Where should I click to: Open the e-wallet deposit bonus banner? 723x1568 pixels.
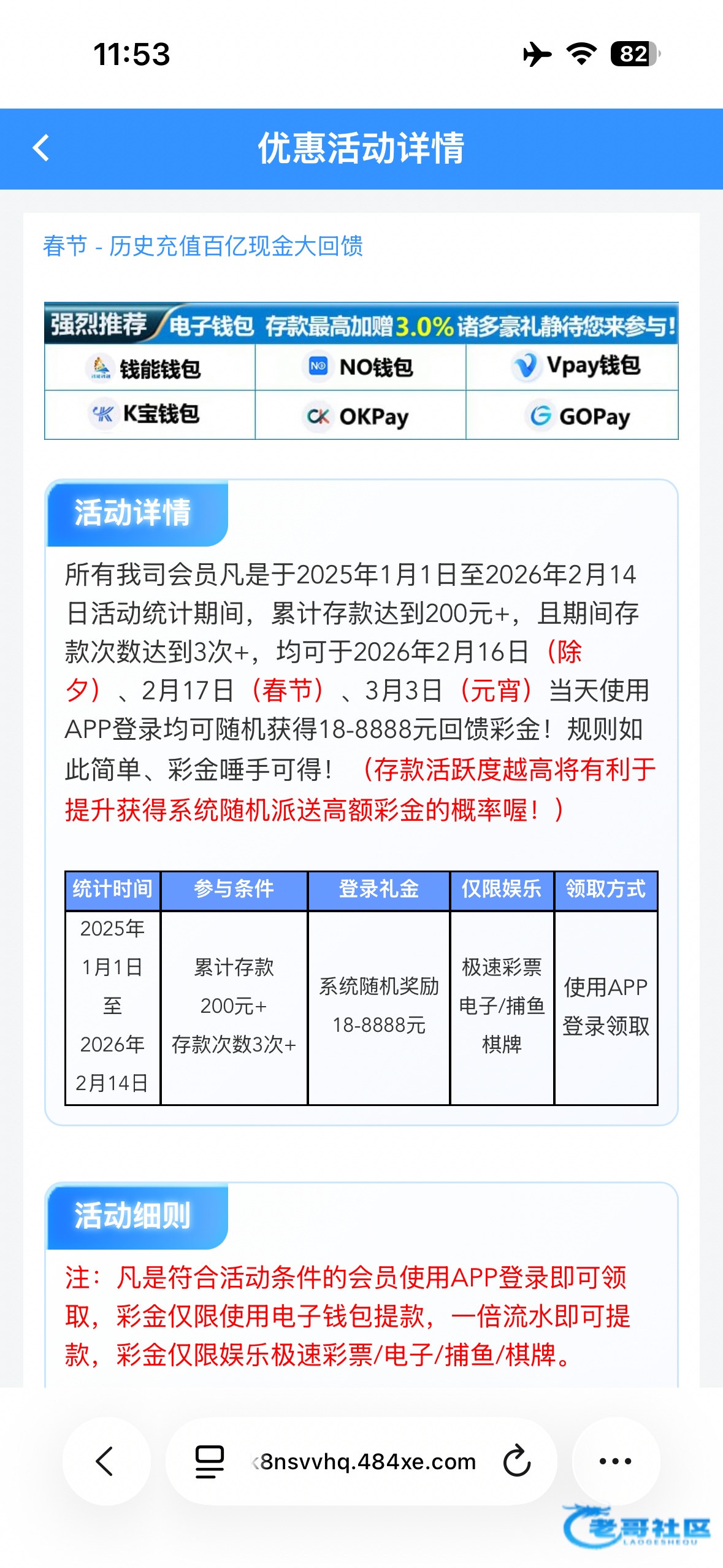pos(361,371)
